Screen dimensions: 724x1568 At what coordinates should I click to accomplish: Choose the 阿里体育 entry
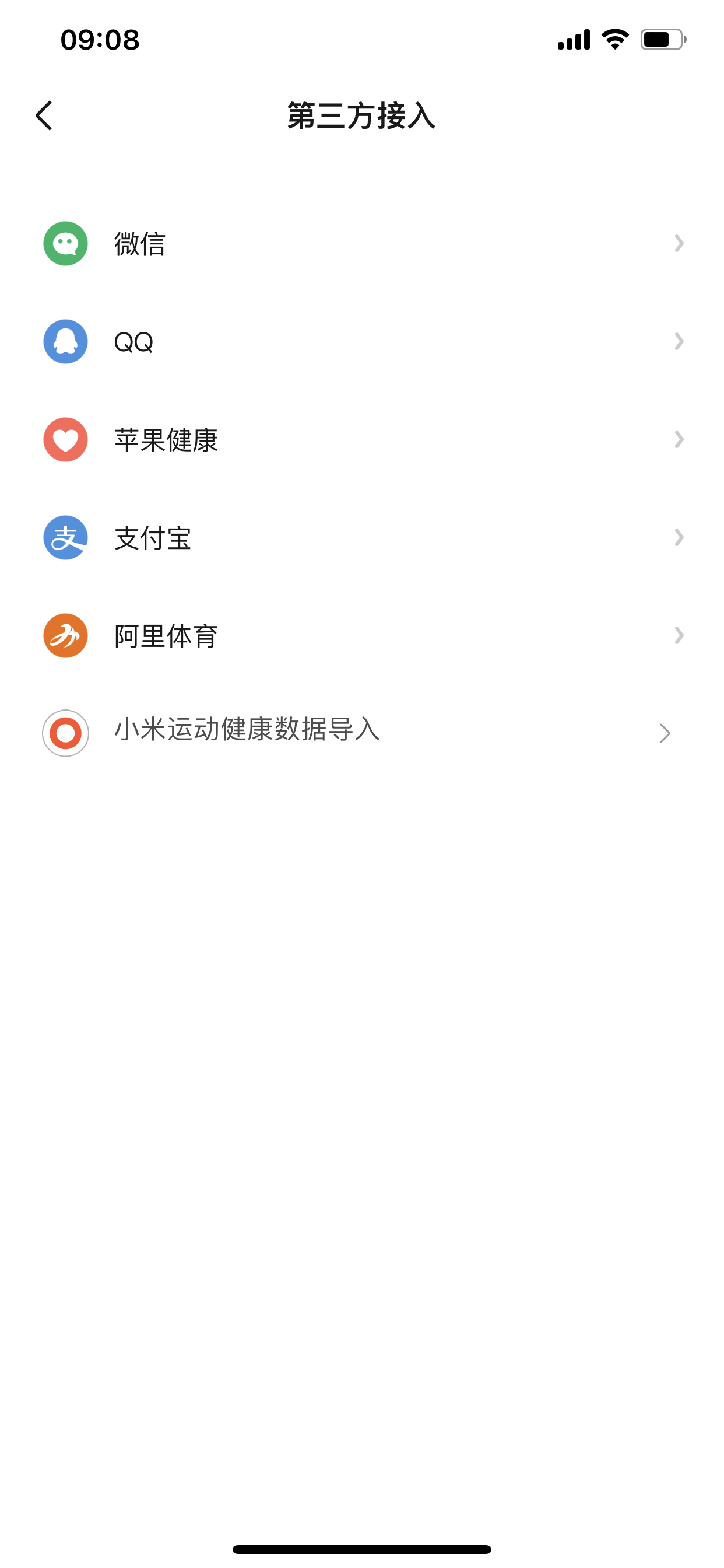point(361,635)
